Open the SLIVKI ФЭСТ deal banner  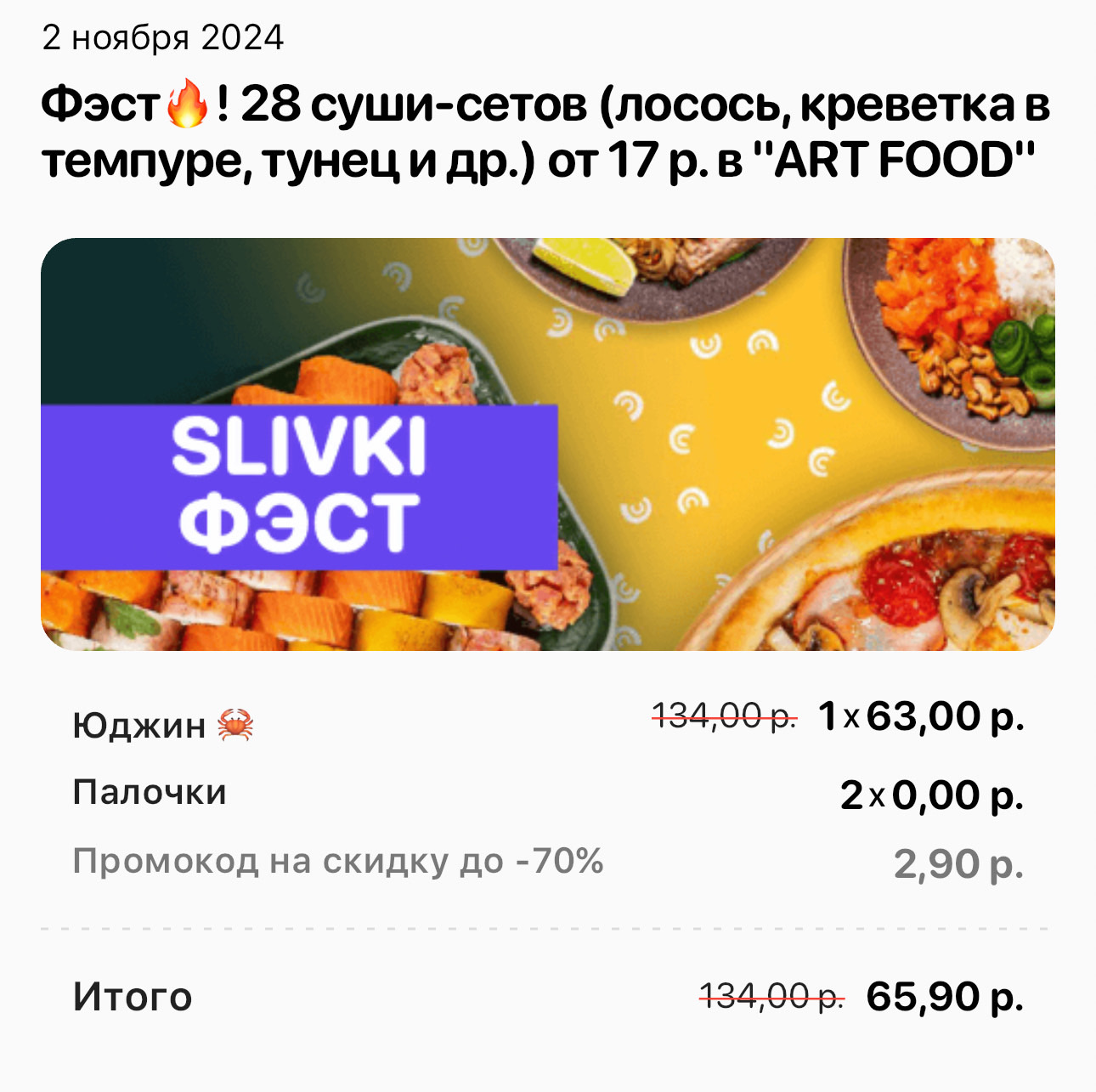coord(548,444)
